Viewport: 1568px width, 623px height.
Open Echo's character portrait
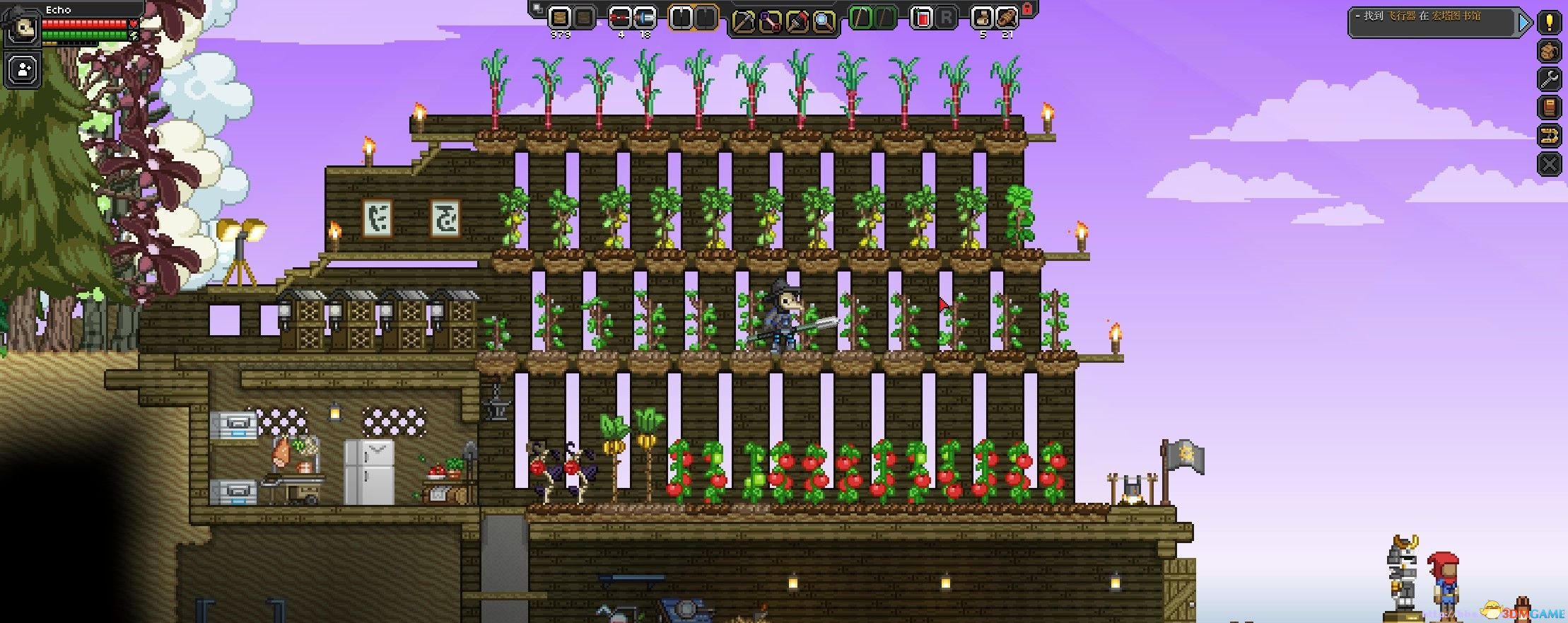tap(23, 28)
